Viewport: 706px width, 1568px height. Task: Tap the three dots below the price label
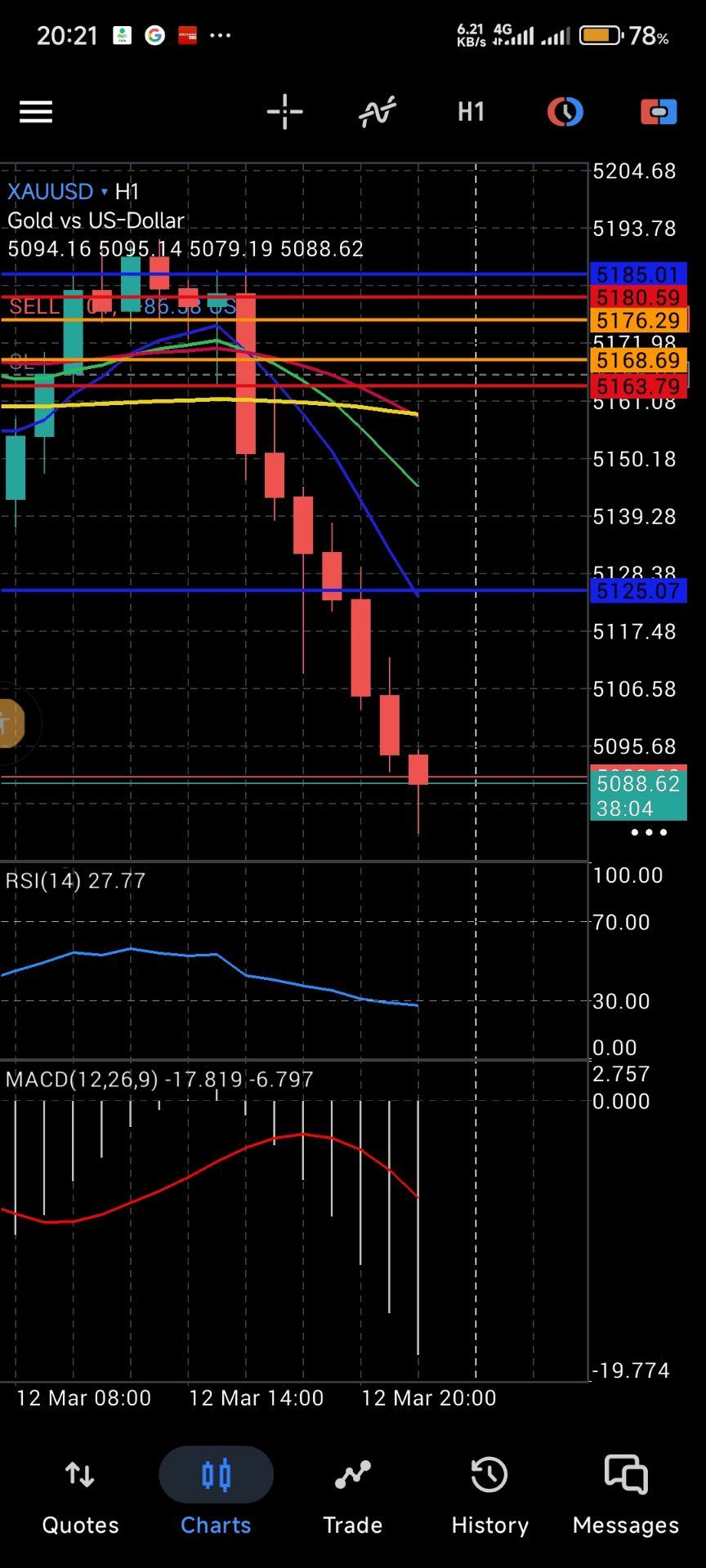coord(649,832)
